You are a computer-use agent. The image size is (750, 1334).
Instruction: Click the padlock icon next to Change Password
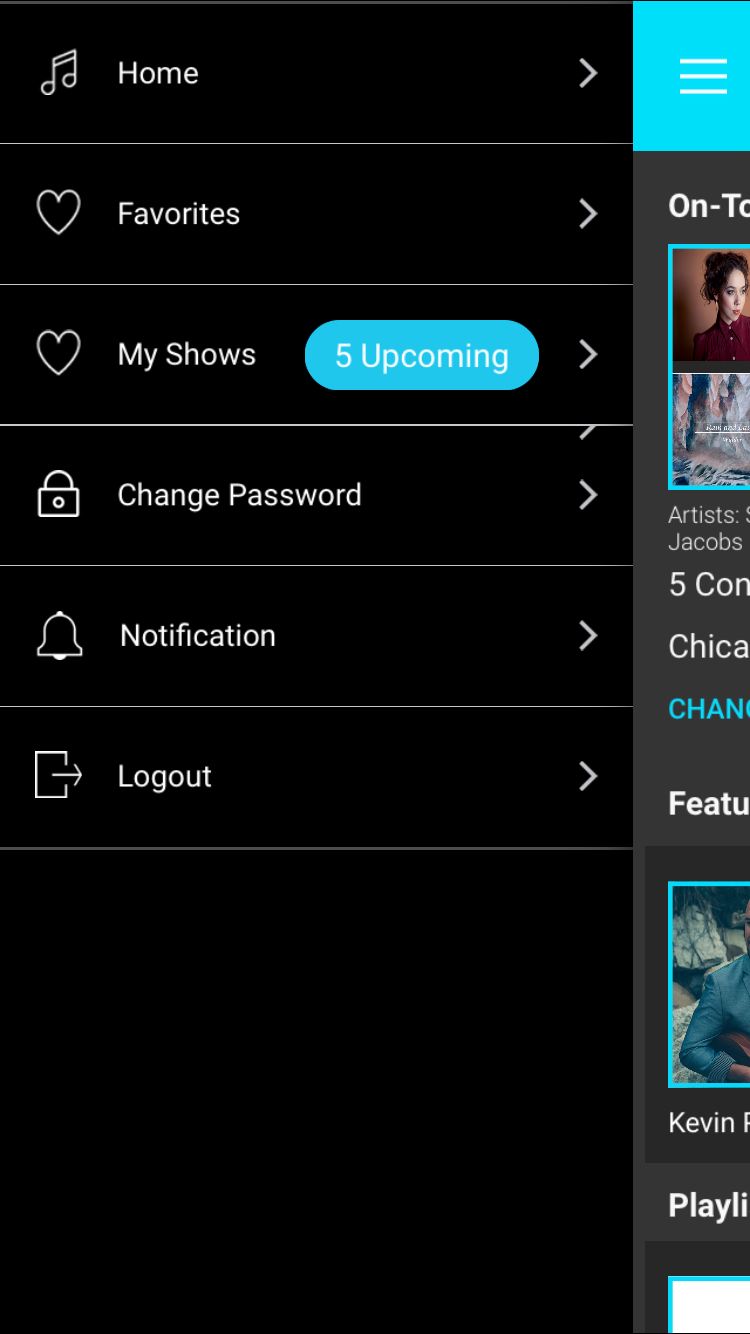pos(58,494)
